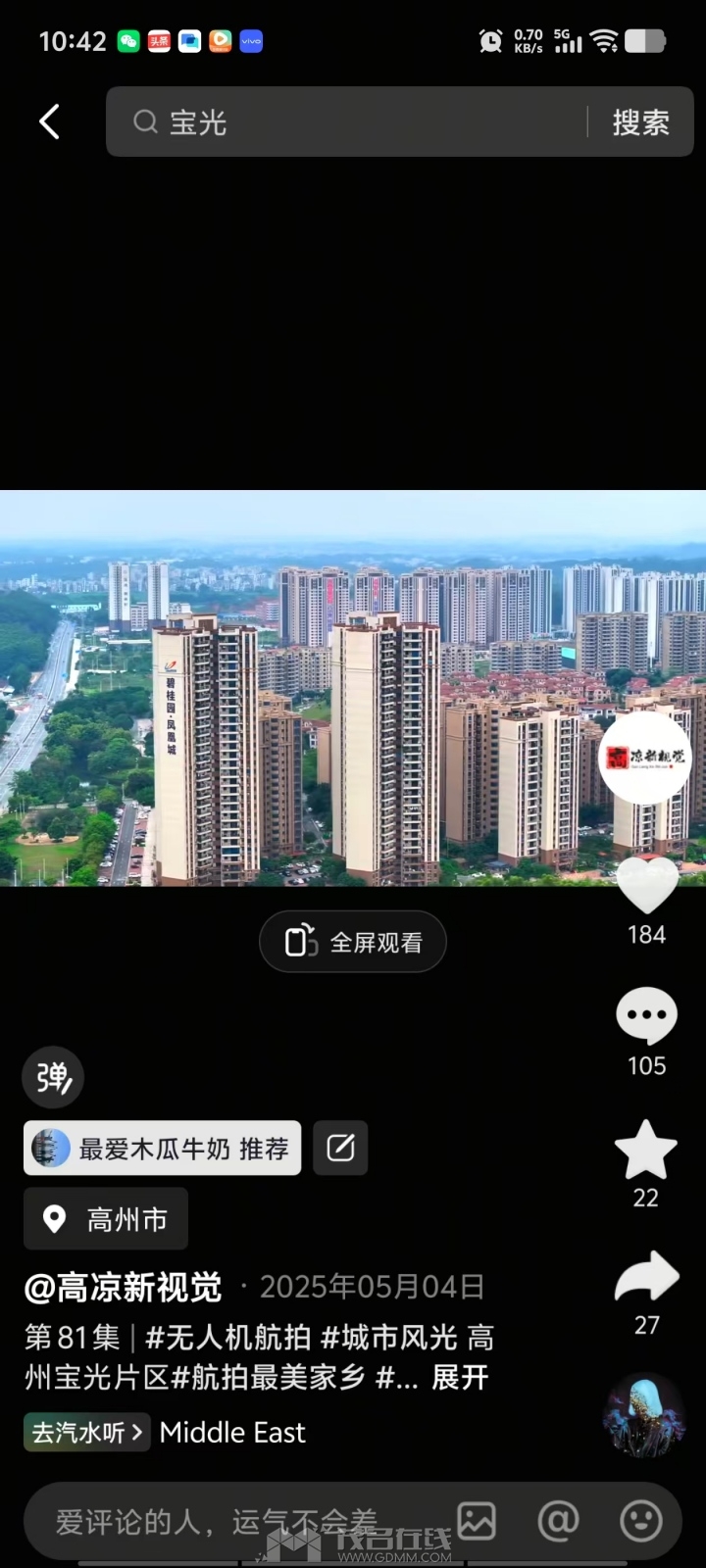Screen dimensions: 706x1568
Task: View the pinned comment 最爱木瓜牛奶 推荐
Action: coord(162,1148)
